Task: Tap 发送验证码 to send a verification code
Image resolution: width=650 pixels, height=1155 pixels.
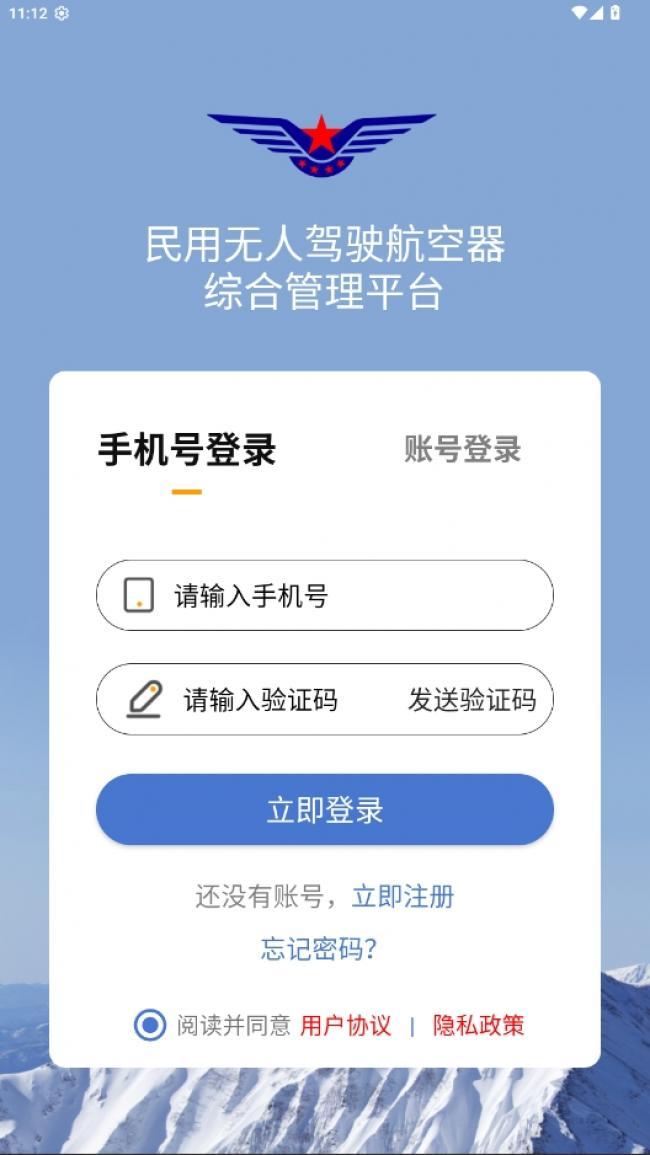Action: [472, 700]
